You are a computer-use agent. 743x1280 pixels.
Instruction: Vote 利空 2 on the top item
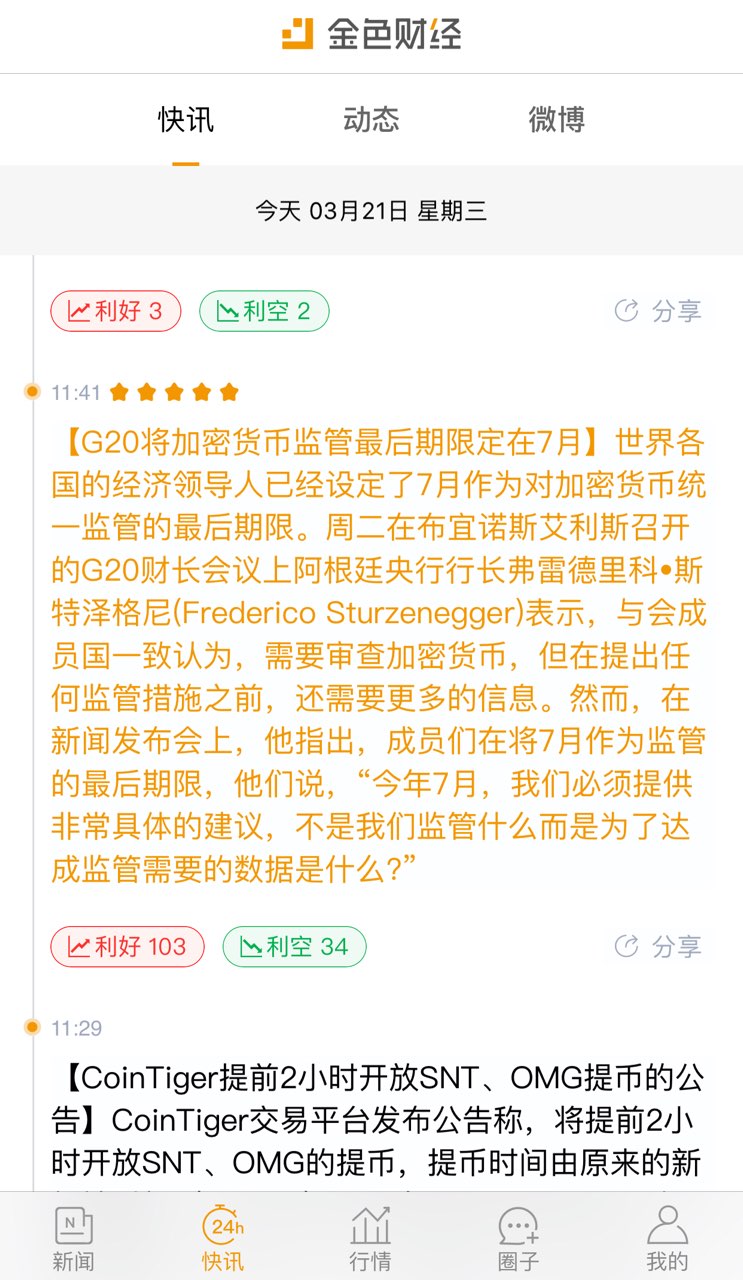click(x=264, y=311)
